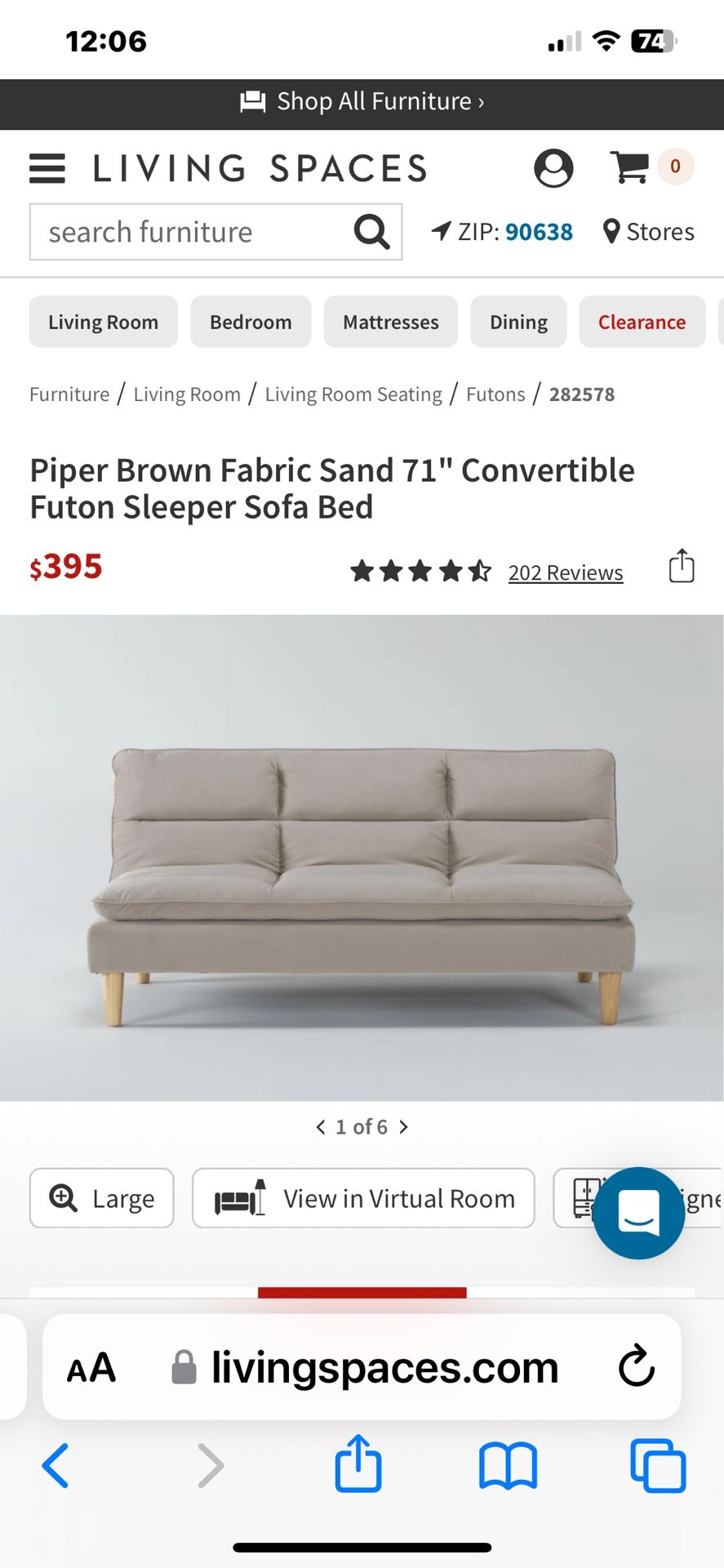Open the 202 Reviews link
Viewport: 724px width, 1568px height.
pos(565,572)
